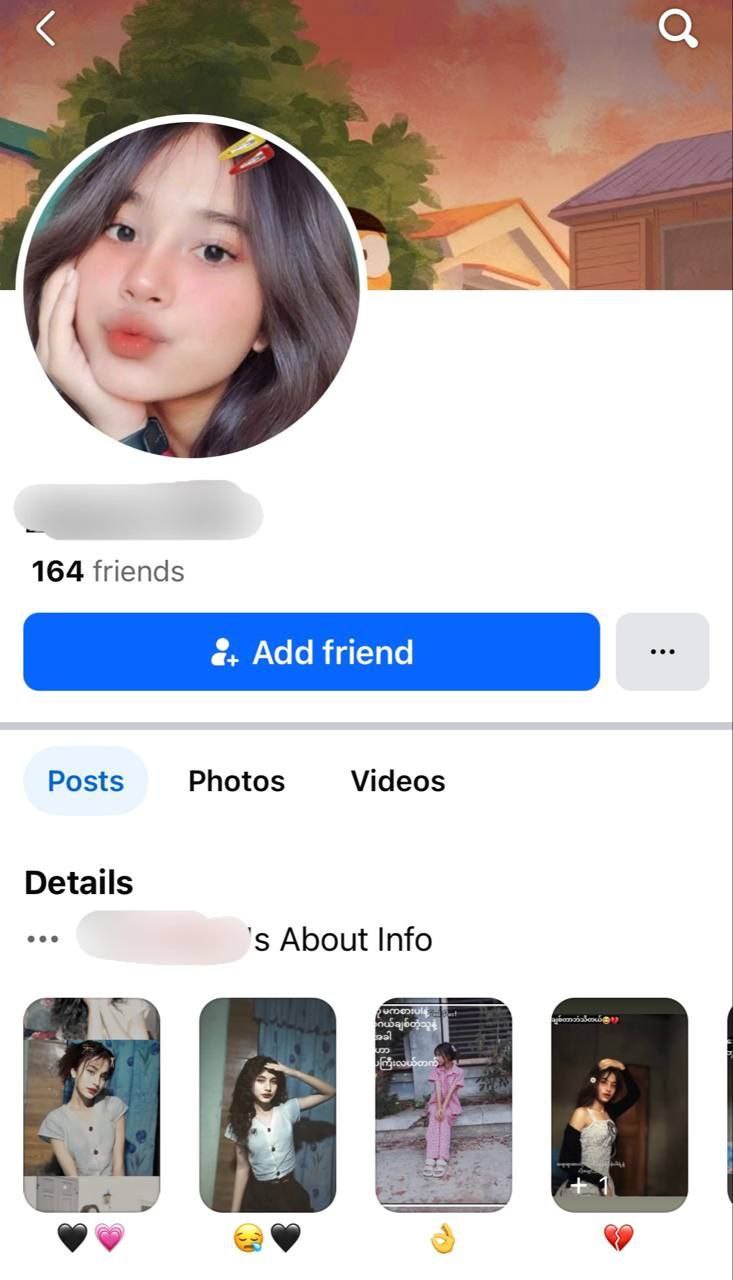Switch to the Videos tab
The height and width of the screenshot is (1280, 733).
click(398, 781)
